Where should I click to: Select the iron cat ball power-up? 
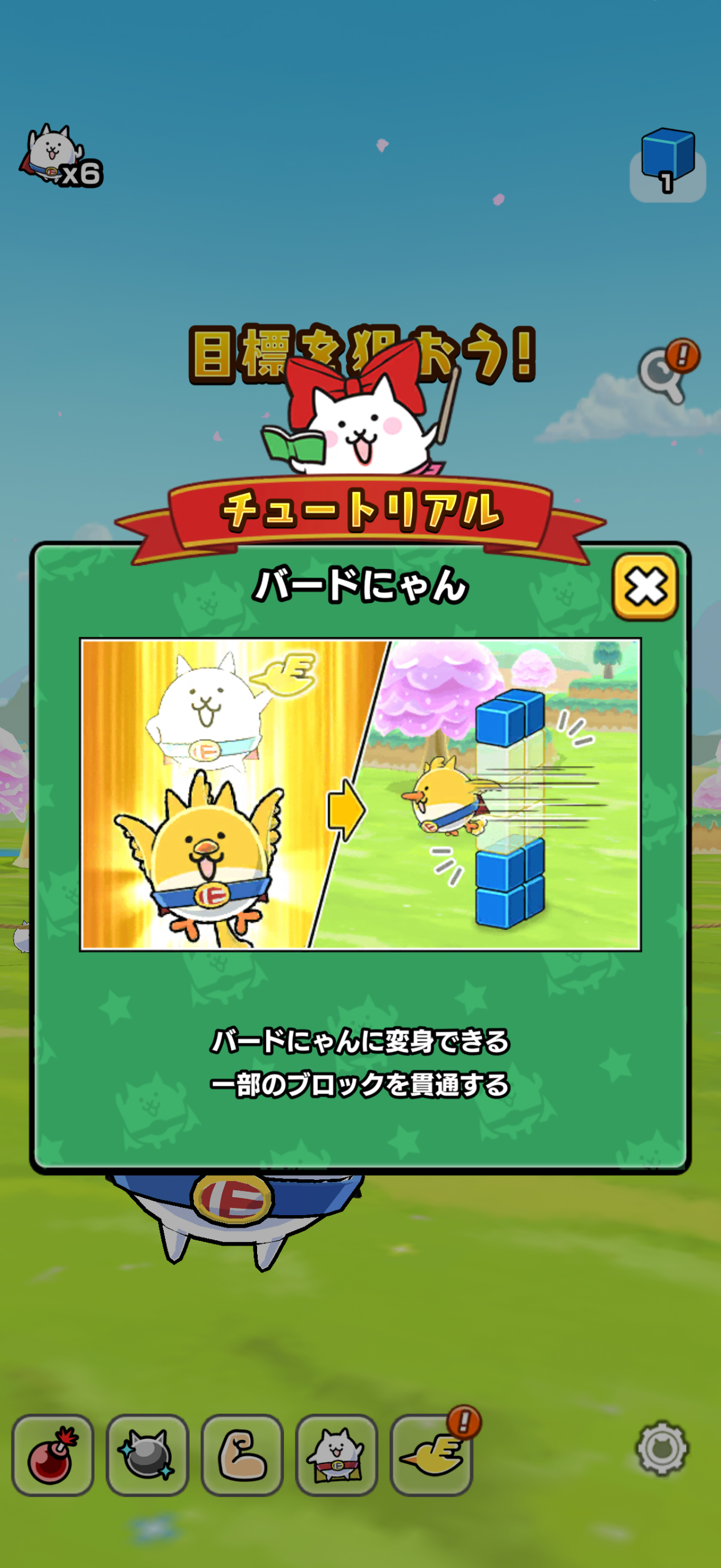point(147,1454)
